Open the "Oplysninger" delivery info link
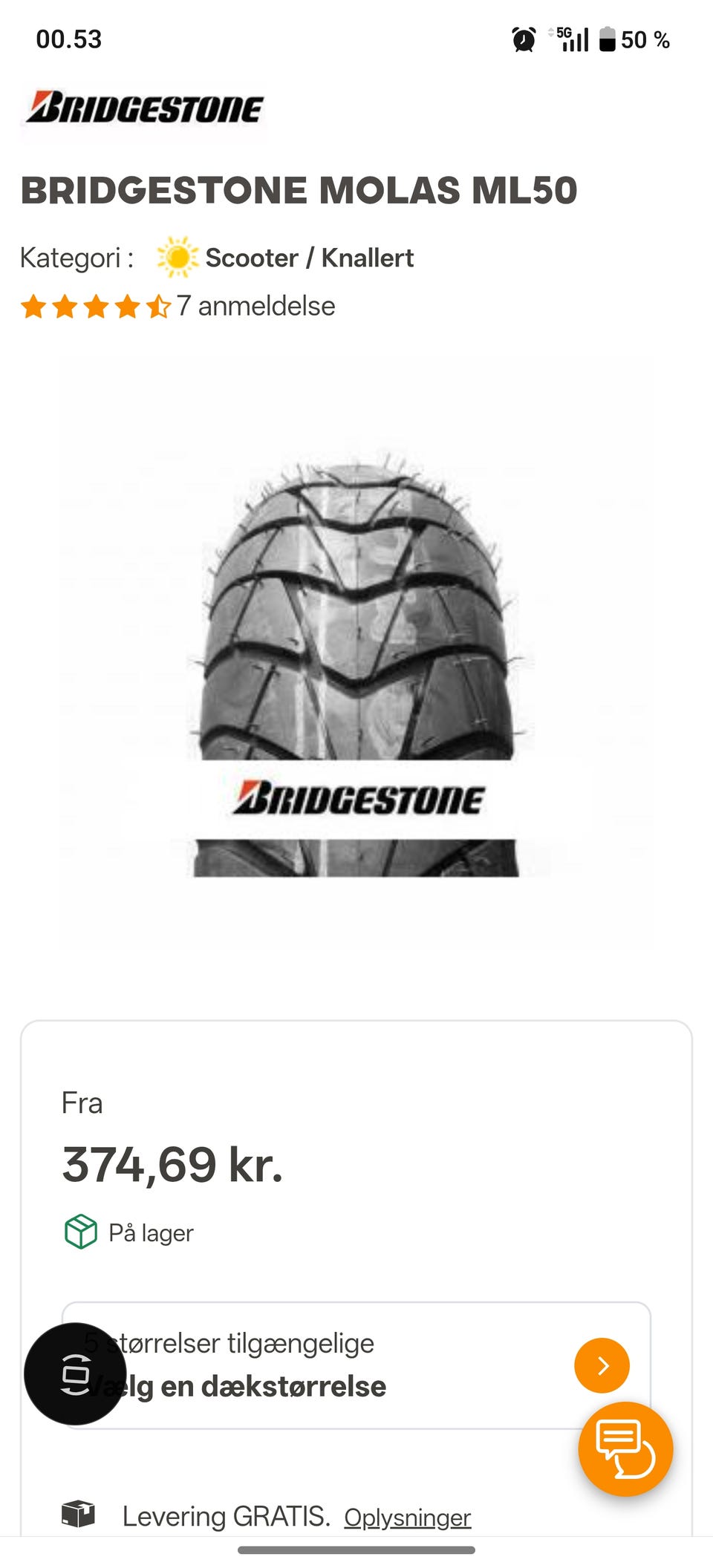 [x=407, y=1518]
